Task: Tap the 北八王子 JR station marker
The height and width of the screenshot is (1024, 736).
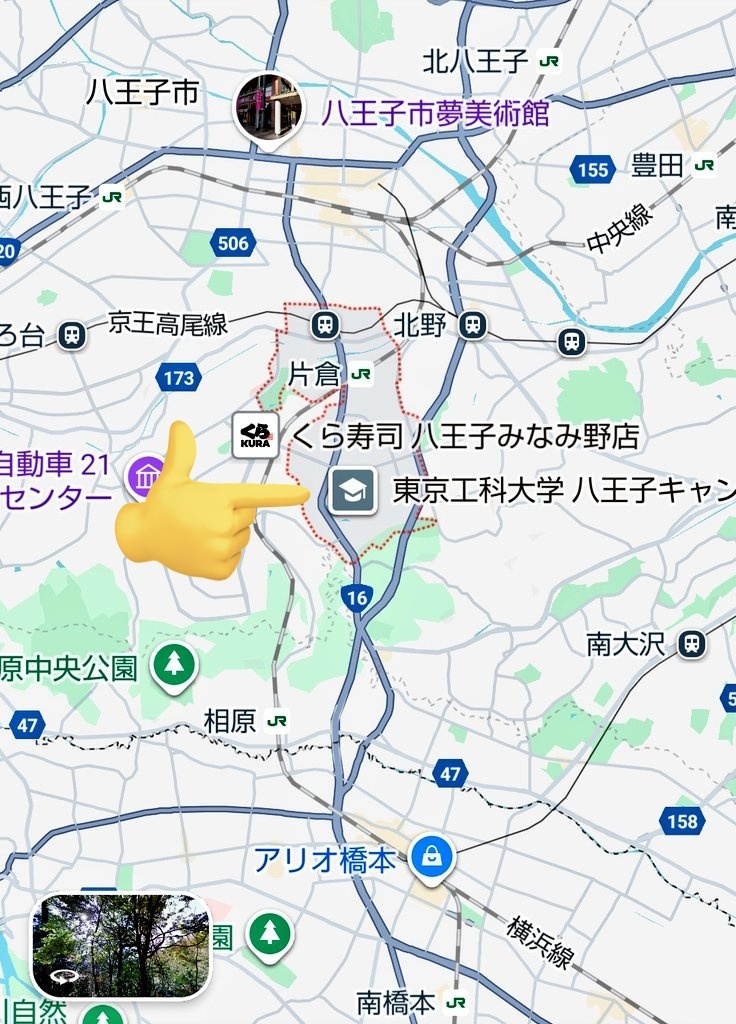Action: tap(549, 61)
